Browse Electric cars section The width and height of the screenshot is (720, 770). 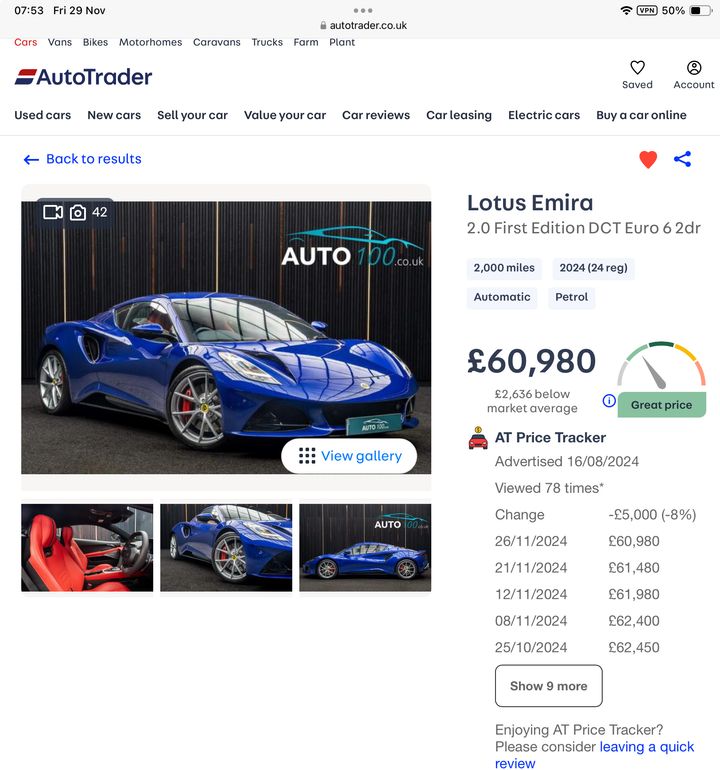coord(544,115)
